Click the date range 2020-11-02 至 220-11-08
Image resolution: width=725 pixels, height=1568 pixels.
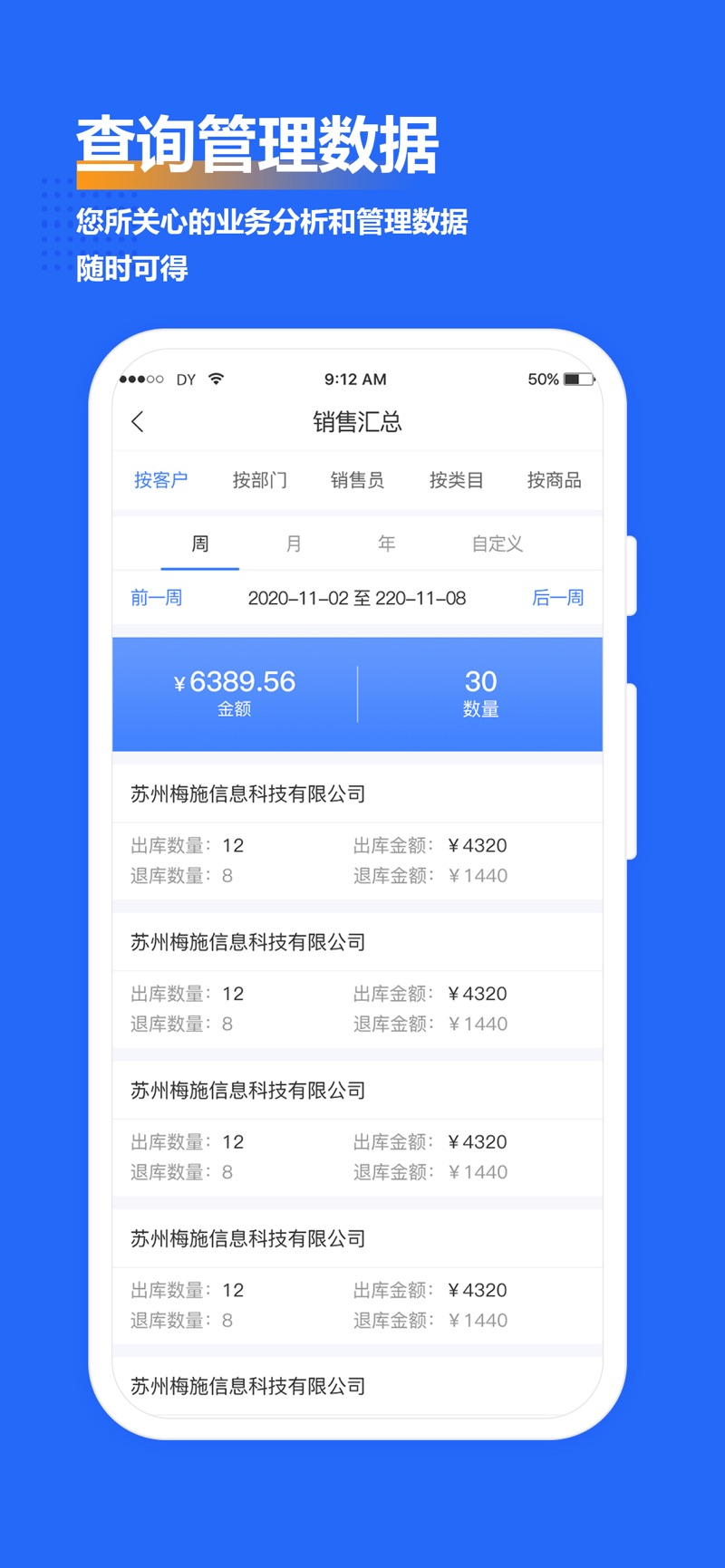(357, 598)
